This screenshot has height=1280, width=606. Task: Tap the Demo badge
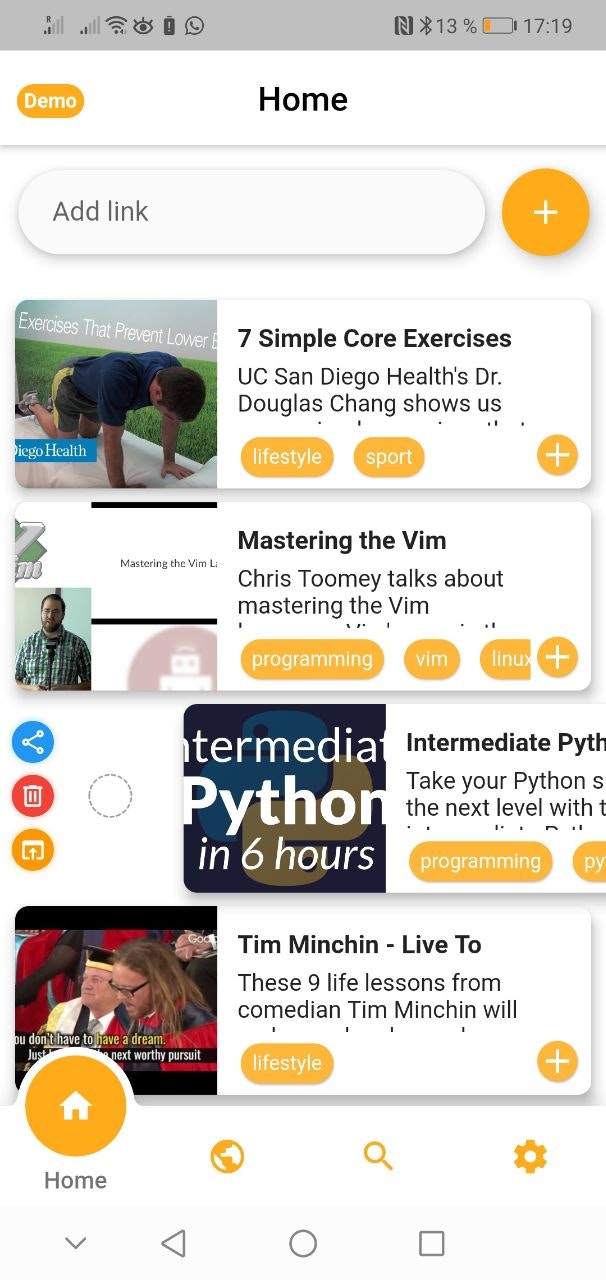[x=50, y=101]
